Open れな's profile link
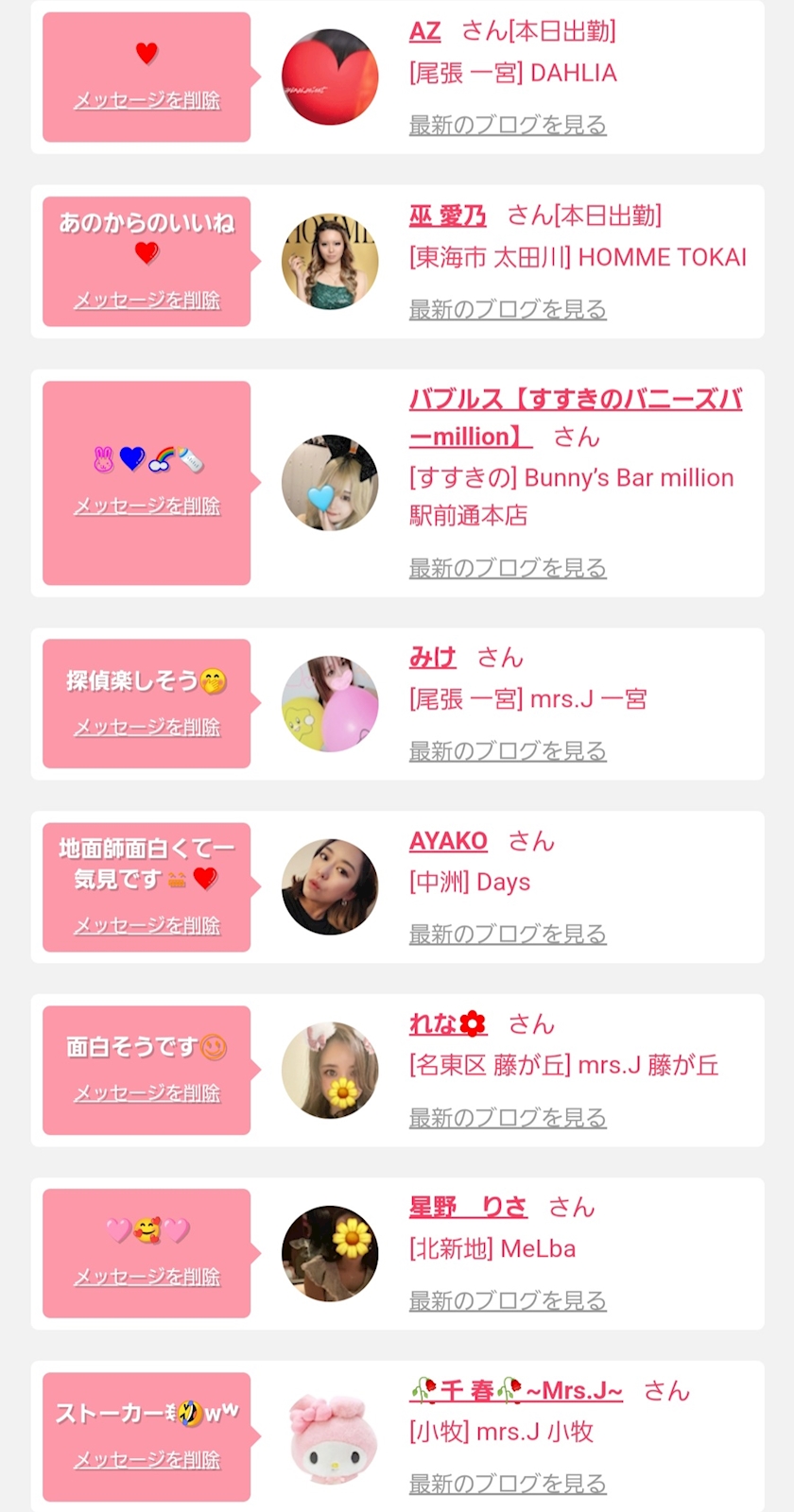The image size is (794, 1512). [448, 1023]
